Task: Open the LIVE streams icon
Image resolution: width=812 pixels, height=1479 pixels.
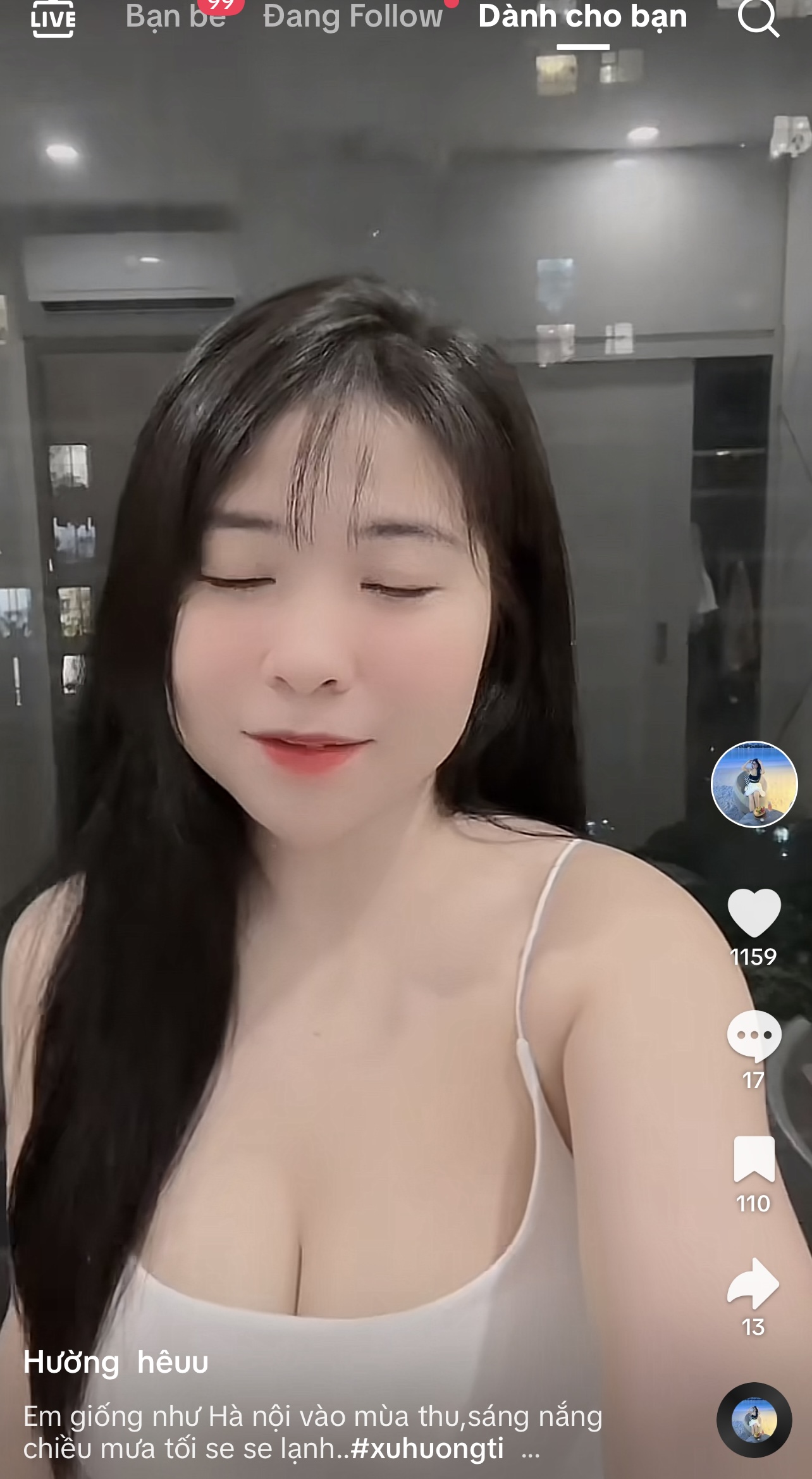Action: 53,19
